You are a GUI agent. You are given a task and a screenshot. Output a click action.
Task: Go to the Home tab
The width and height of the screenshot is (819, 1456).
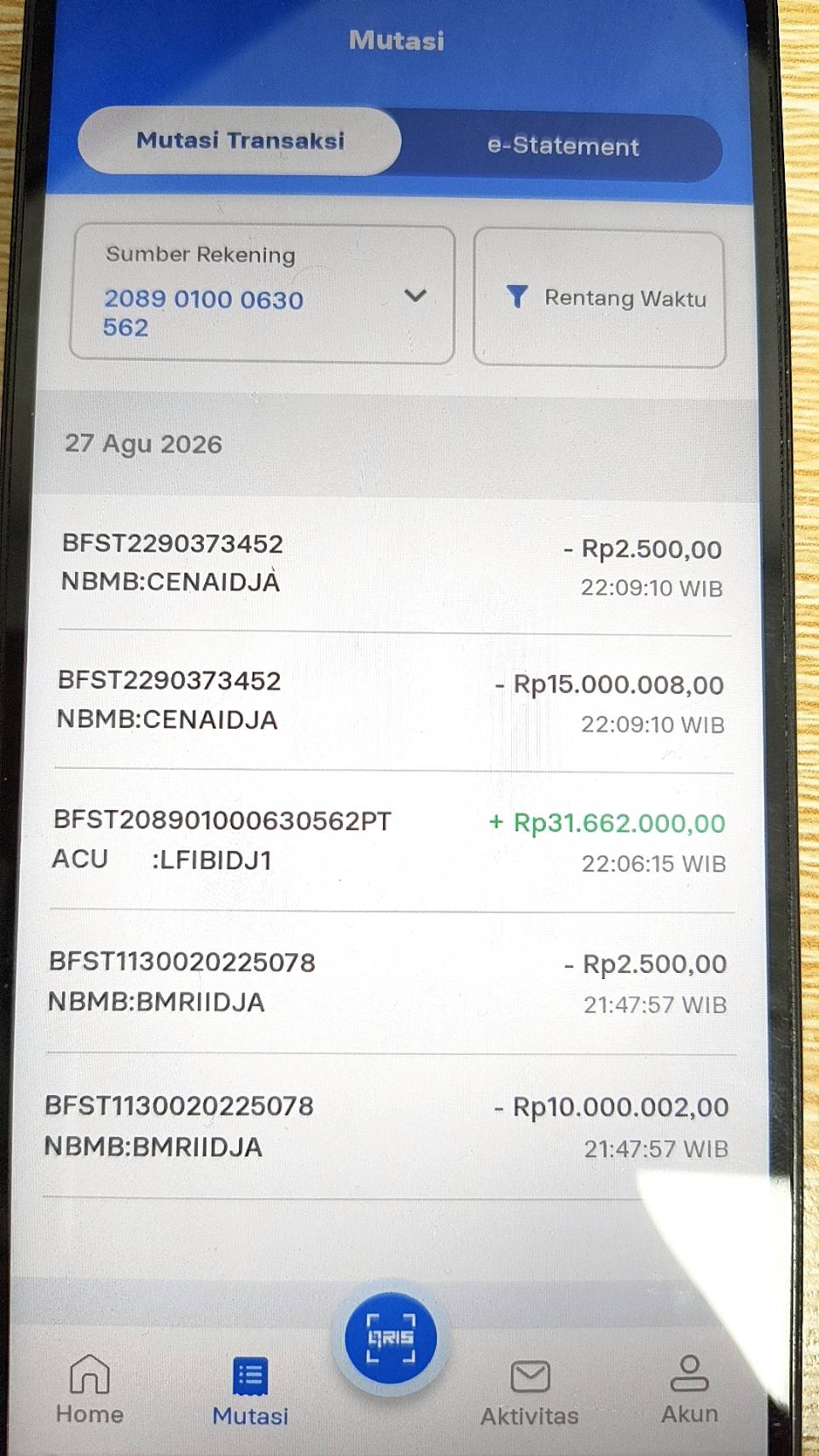(x=90, y=1389)
